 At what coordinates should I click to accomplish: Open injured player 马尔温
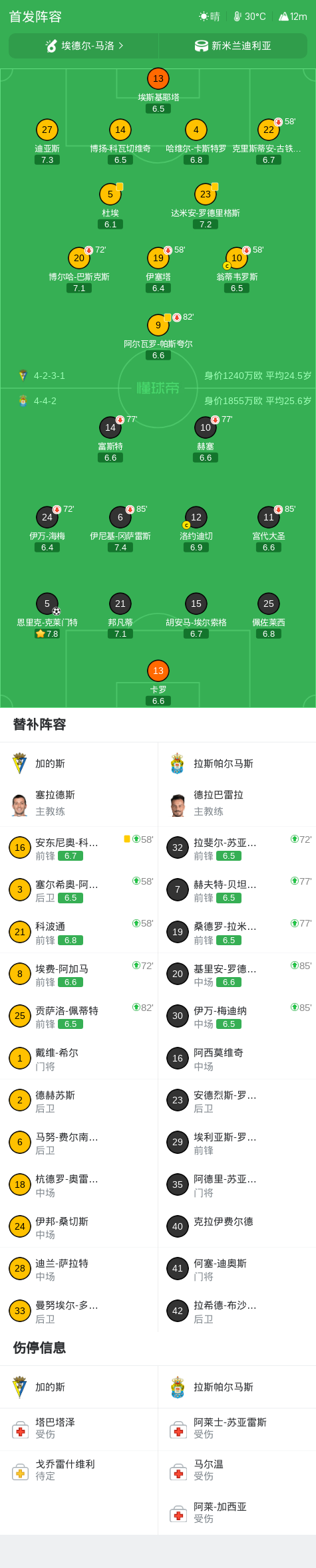click(237, 1470)
